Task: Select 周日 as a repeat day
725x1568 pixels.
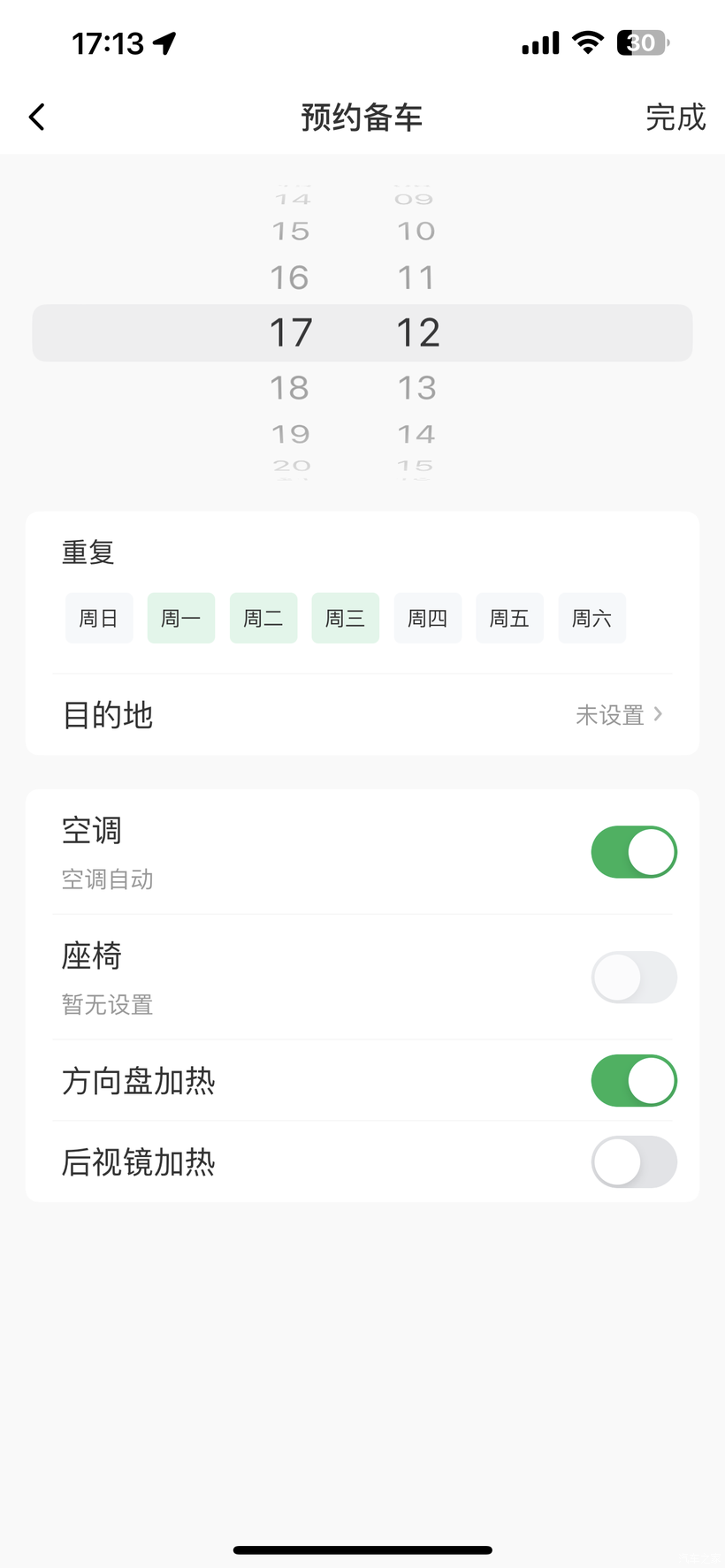Action: (99, 618)
